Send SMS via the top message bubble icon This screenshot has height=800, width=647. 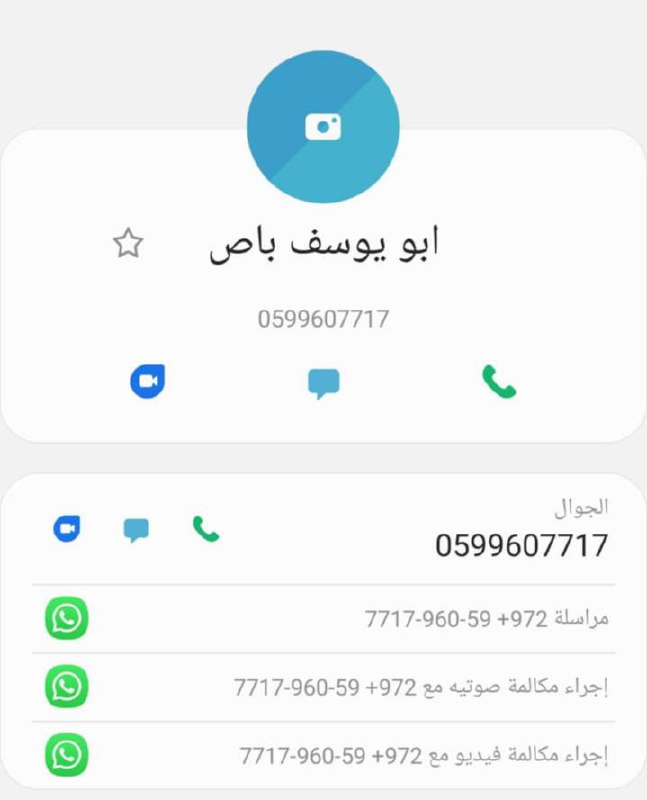323,383
